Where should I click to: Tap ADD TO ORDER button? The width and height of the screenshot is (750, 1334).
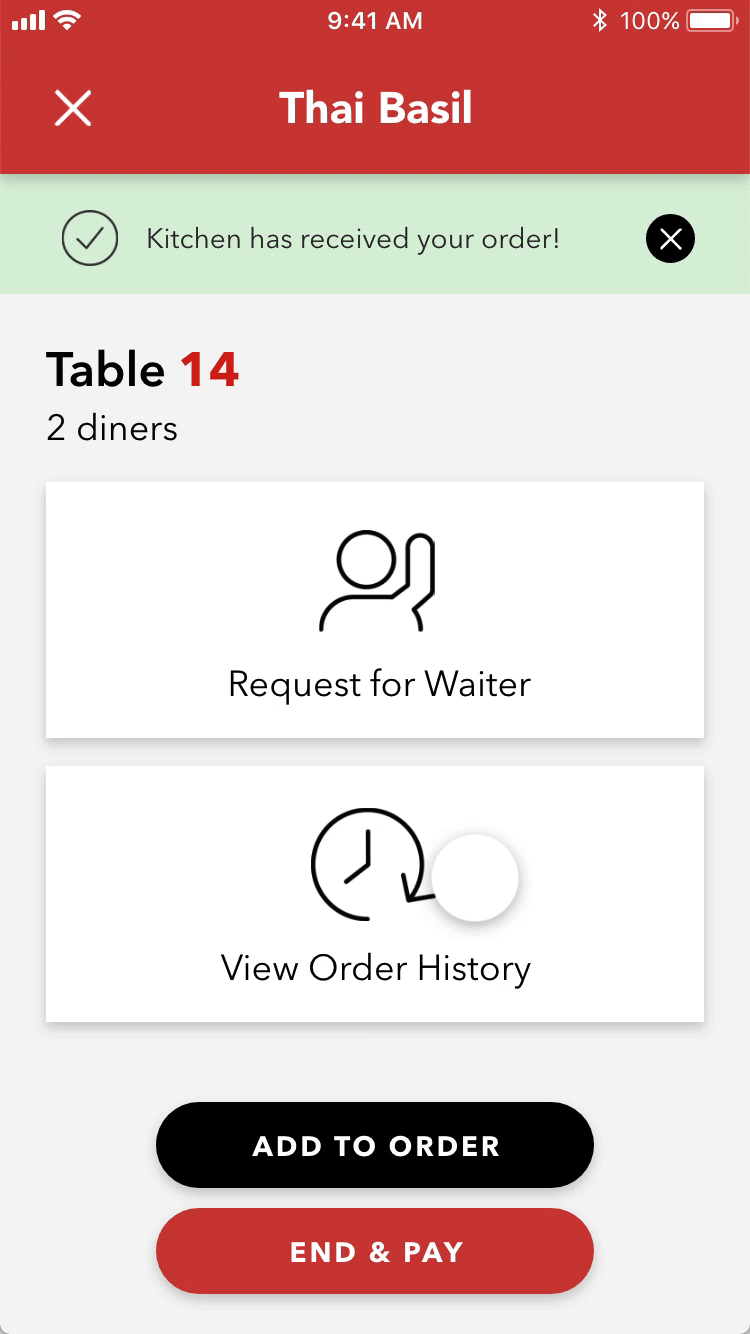coord(375,1145)
